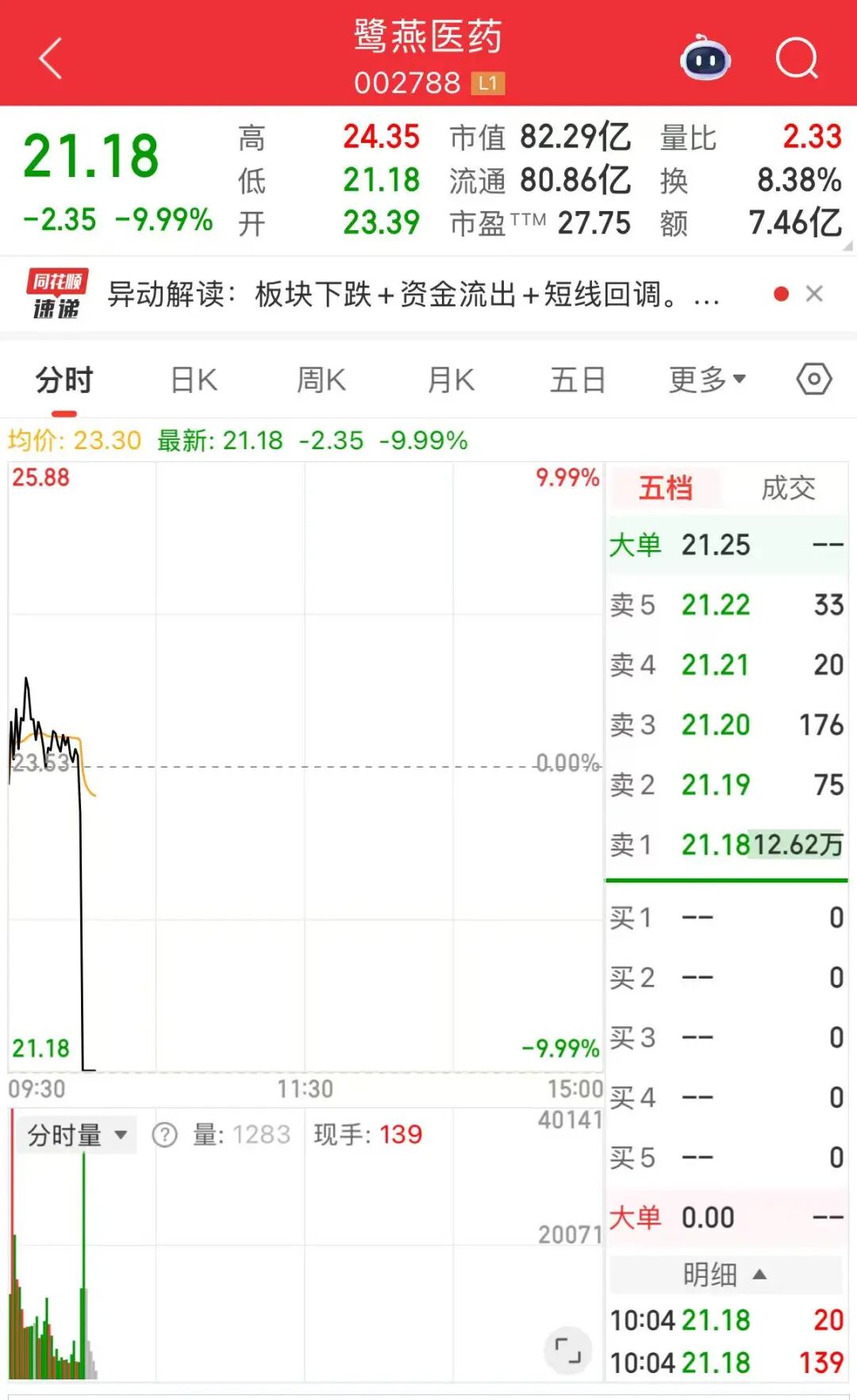
Task: Collapse the 明细 trade details
Action: tap(725, 1275)
